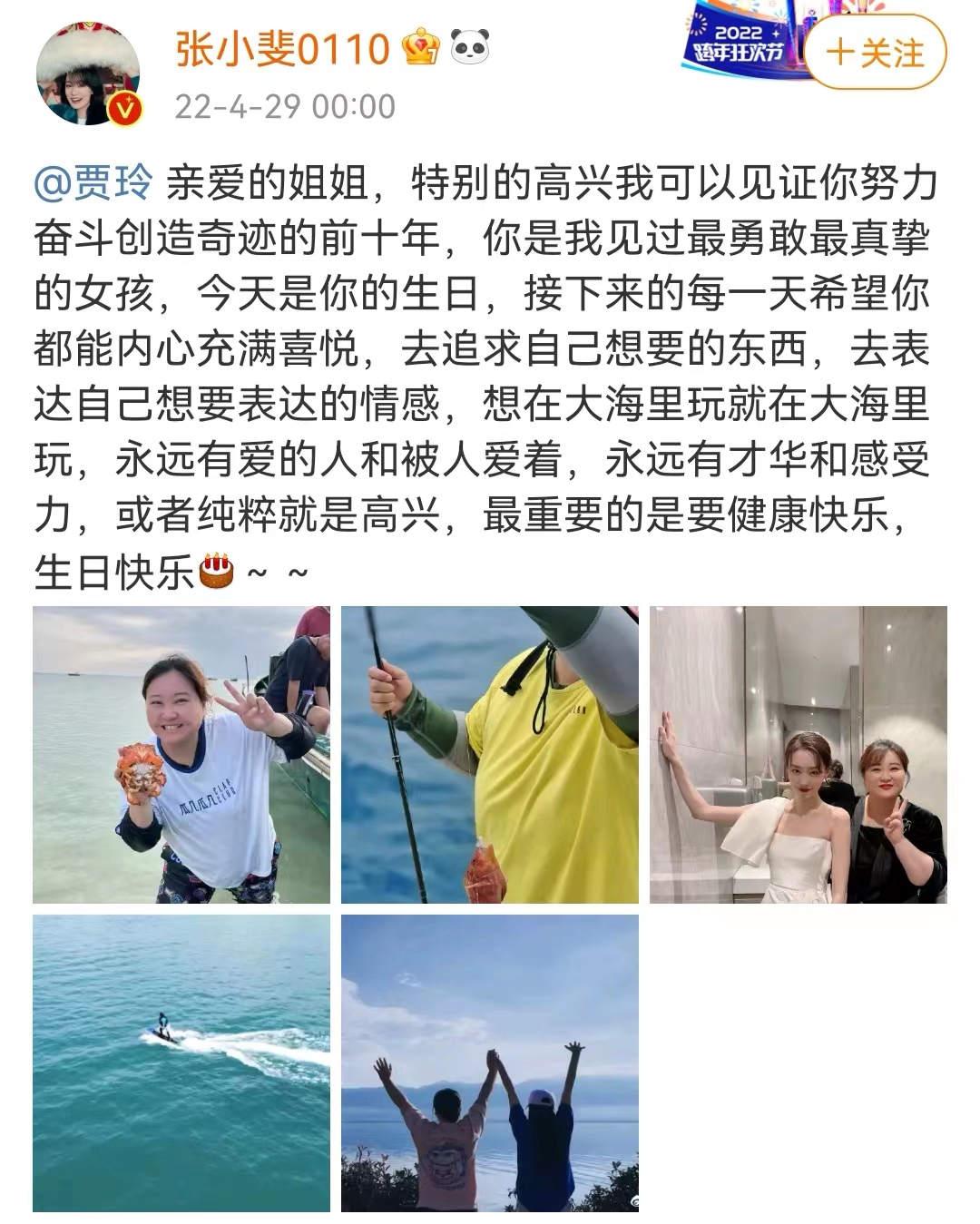Open the username 张小斐0110
980x1224 pixels.
(x=281, y=48)
